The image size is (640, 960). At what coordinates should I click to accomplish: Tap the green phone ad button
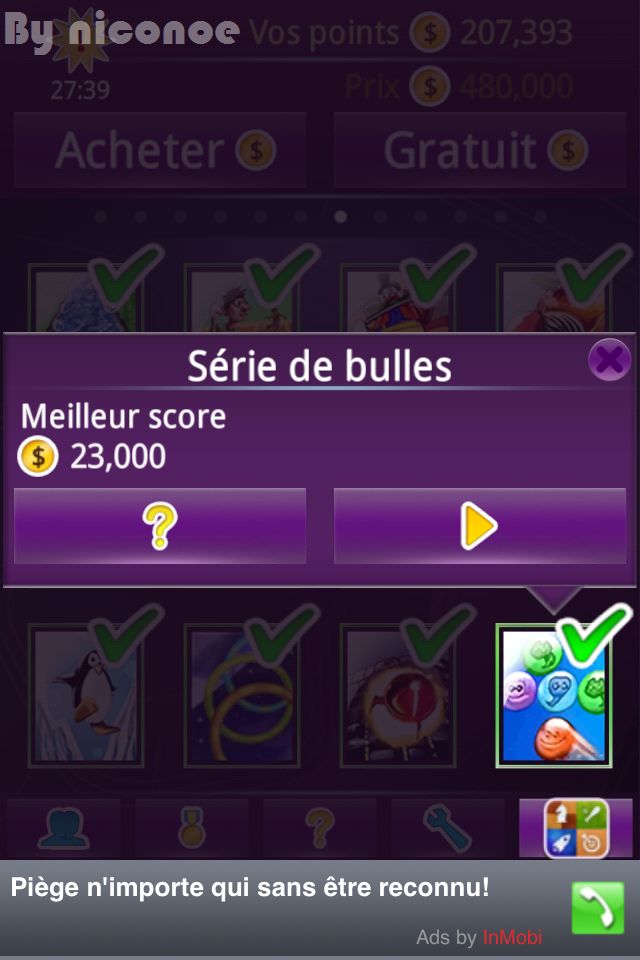coord(597,908)
